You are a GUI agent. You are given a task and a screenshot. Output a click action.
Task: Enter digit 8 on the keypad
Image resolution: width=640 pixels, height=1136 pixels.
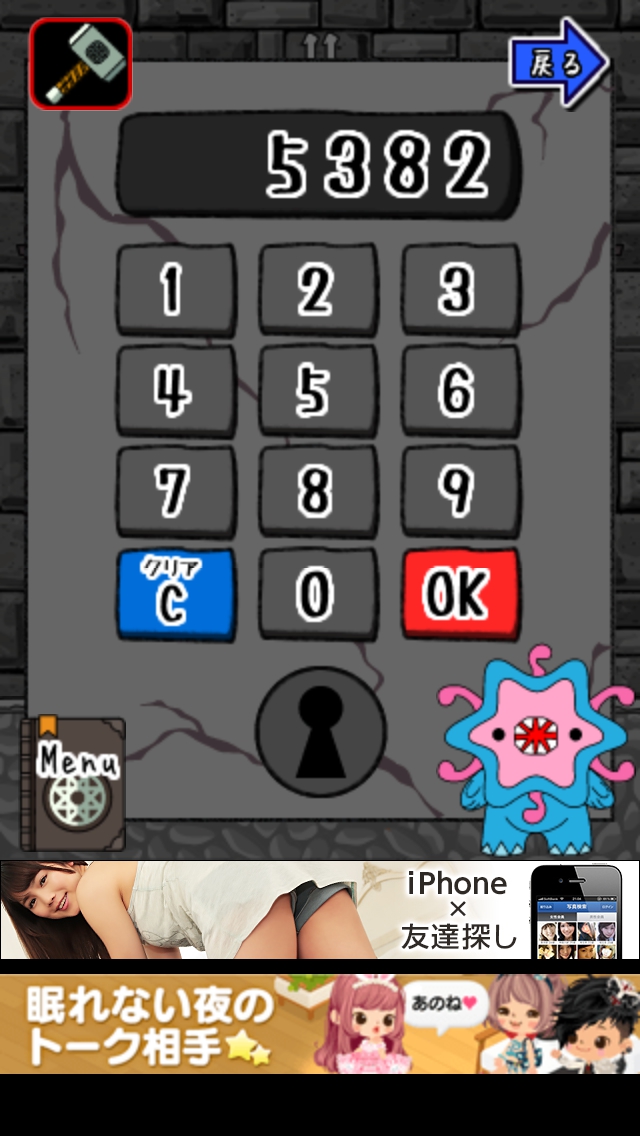318,492
